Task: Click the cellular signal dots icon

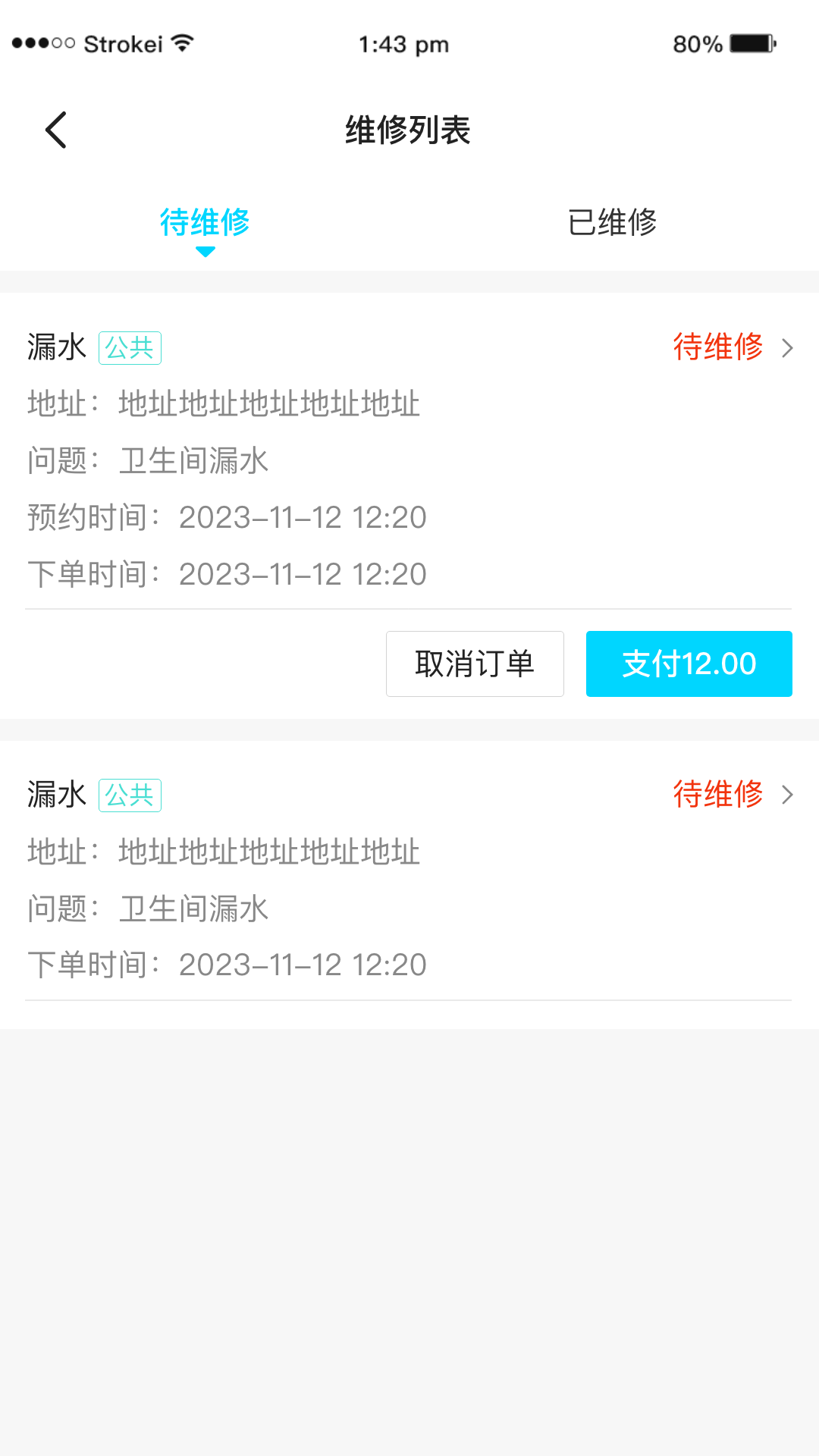Action: point(42,43)
